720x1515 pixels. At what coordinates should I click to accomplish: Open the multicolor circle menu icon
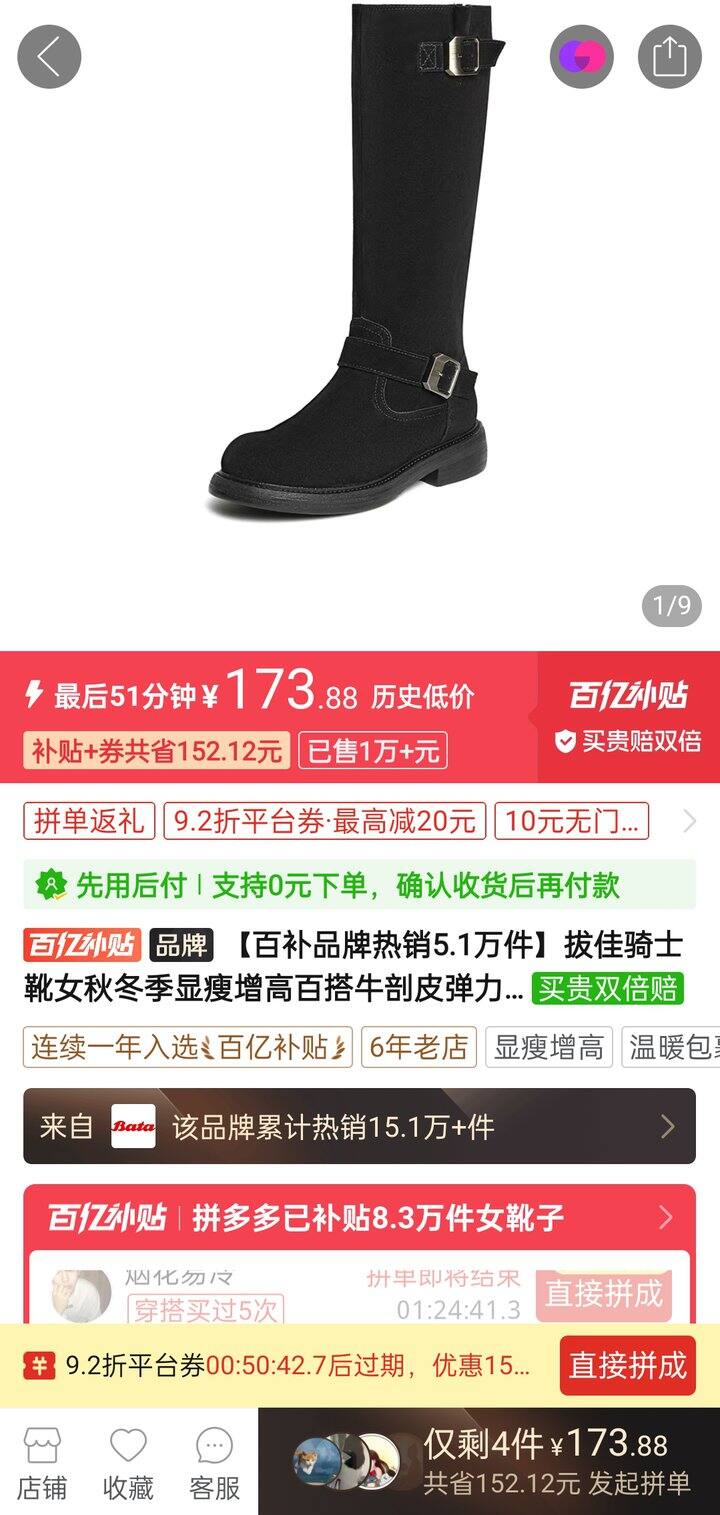581,56
